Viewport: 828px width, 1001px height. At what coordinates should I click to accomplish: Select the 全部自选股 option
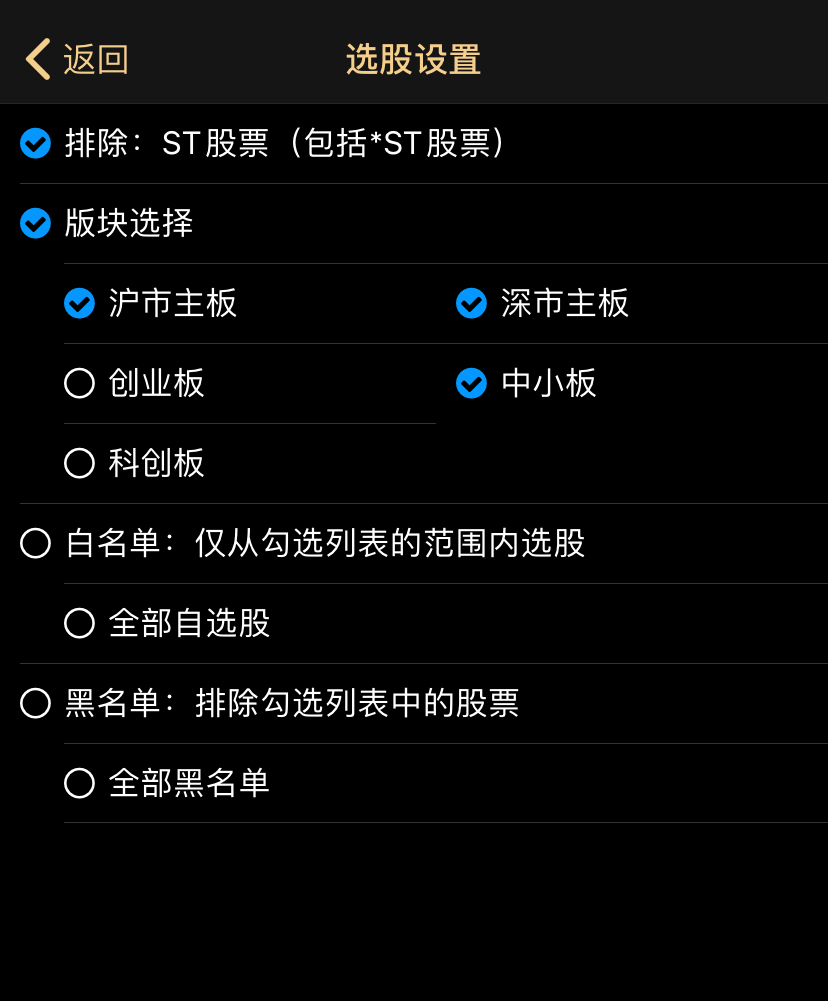coord(79,623)
